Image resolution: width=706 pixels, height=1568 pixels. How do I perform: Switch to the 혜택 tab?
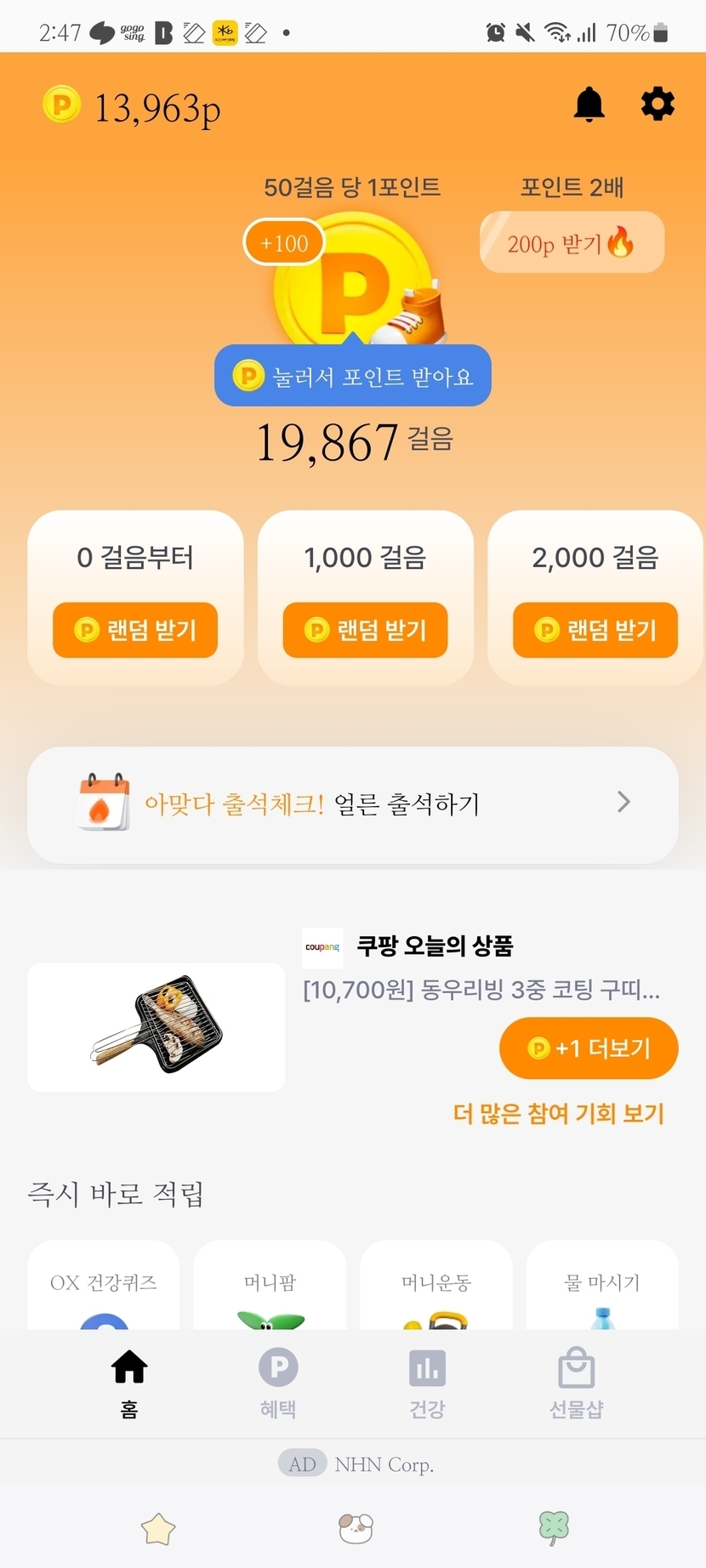278,1383
